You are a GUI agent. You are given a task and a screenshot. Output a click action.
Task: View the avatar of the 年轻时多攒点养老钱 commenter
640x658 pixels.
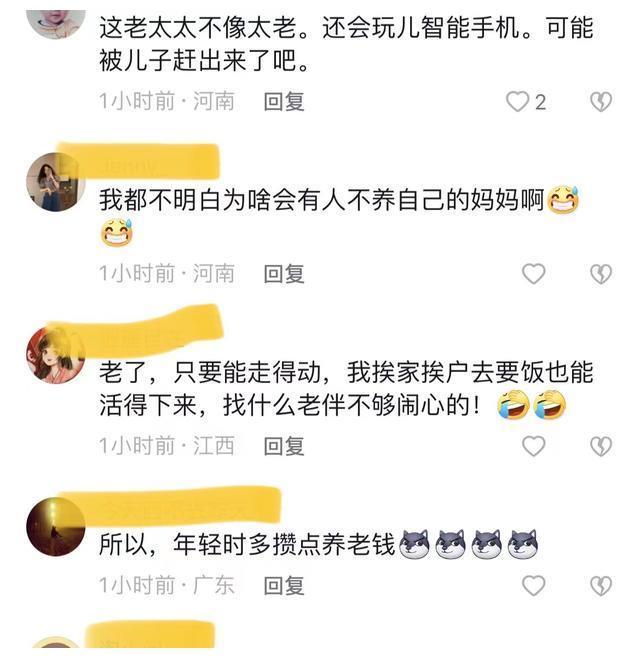[55, 526]
